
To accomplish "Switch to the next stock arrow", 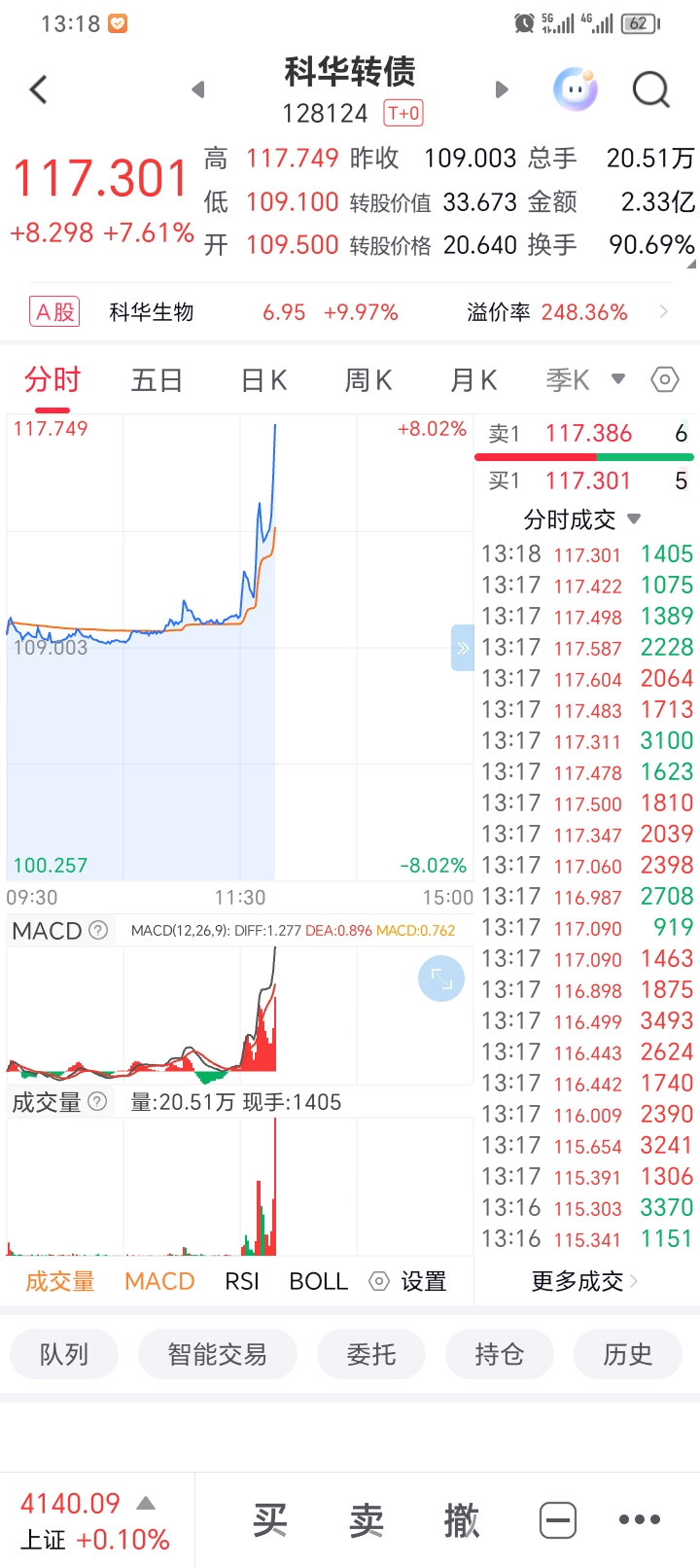I will click(502, 90).
